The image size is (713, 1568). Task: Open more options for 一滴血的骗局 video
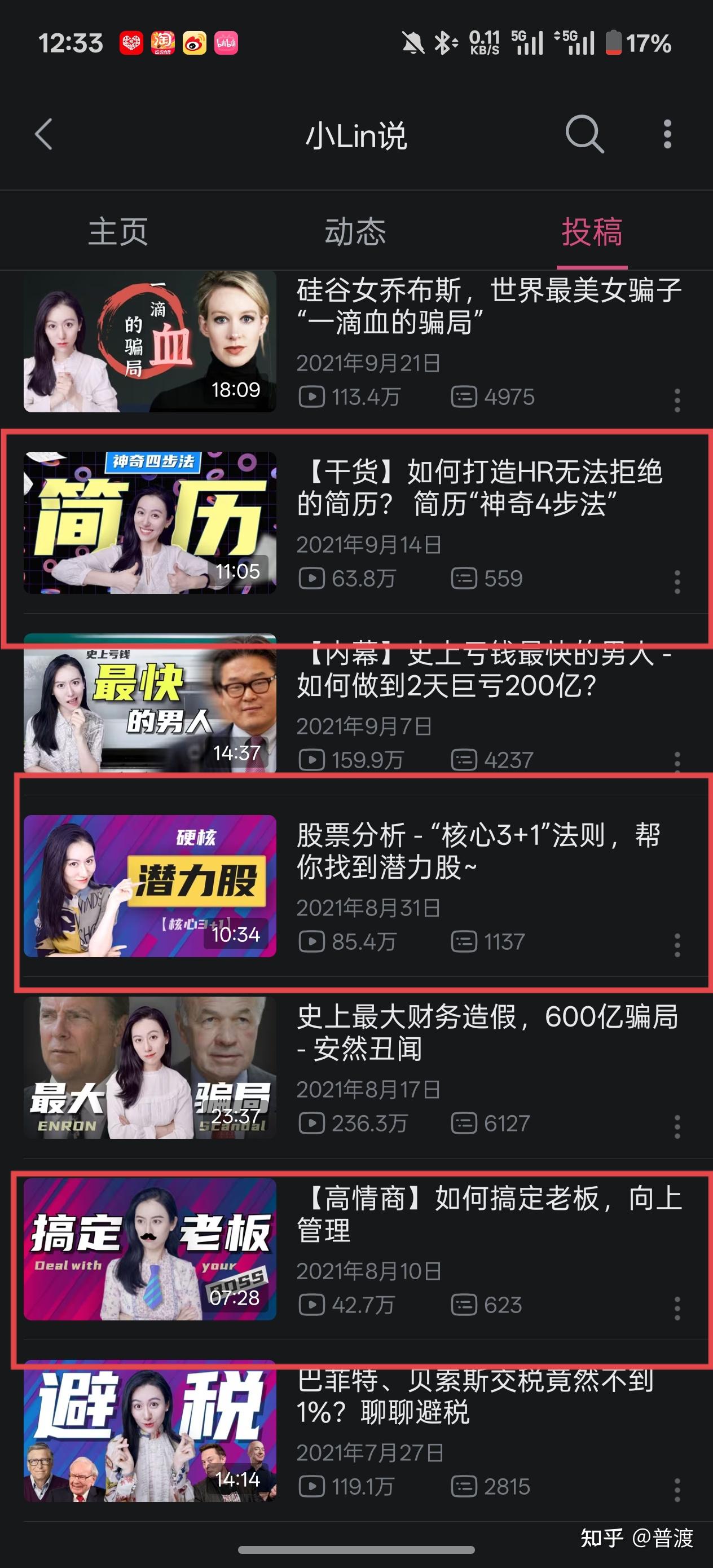[677, 400]
